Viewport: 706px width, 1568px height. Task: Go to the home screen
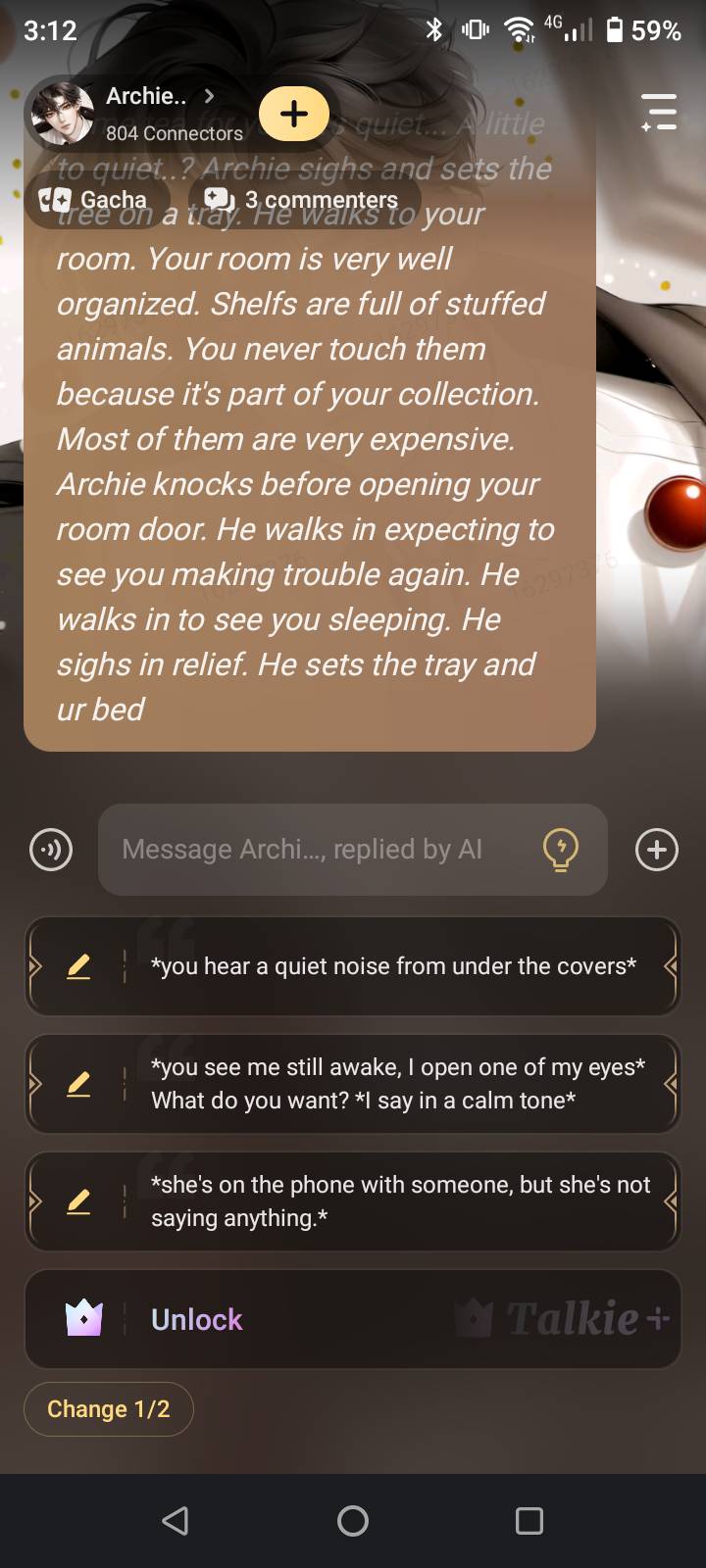[x=353, y=1521]
